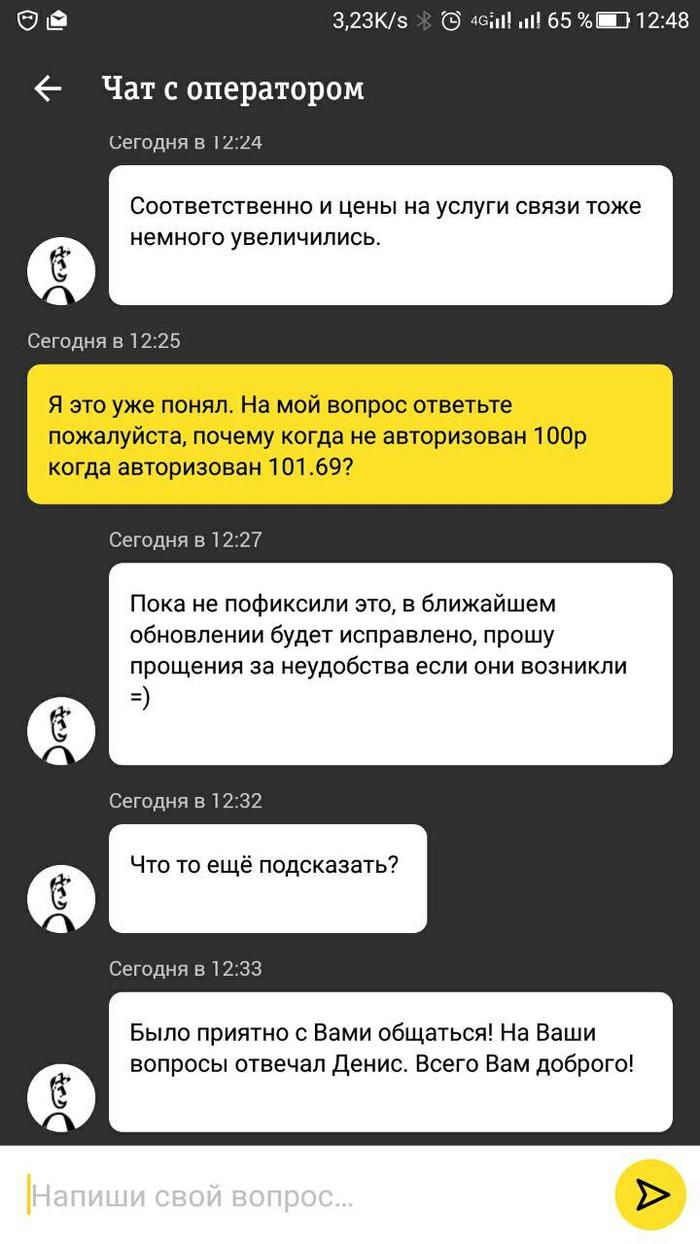This screenshot has height=1244, width=700.
Task: Send the message with the yellow arrow
Action: pyautogui.click(x=650, y=1194)
